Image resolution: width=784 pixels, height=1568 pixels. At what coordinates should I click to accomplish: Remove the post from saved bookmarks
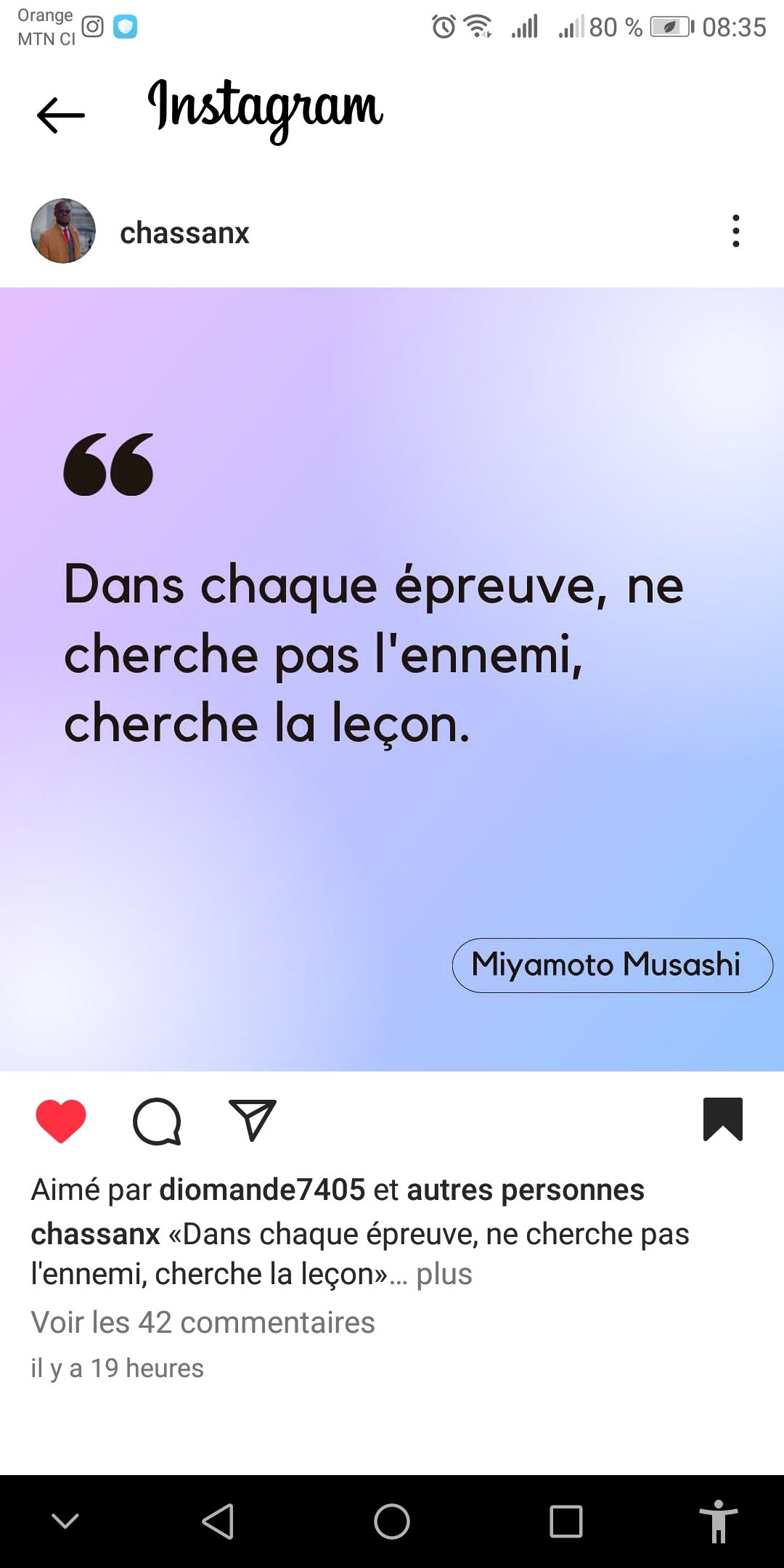click(x=723, y=1119)
